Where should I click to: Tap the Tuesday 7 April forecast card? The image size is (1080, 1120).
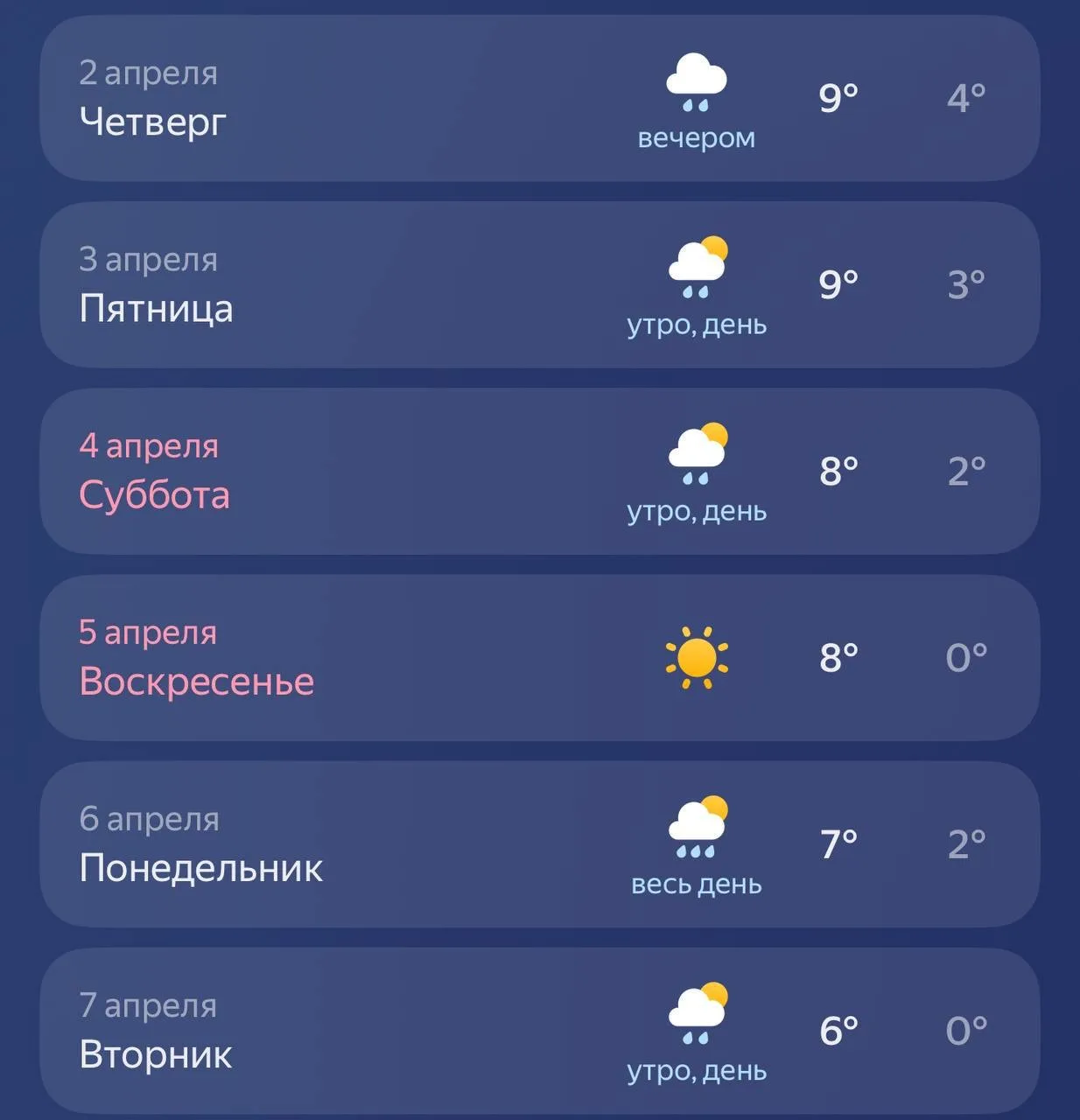click(539, 1030)
